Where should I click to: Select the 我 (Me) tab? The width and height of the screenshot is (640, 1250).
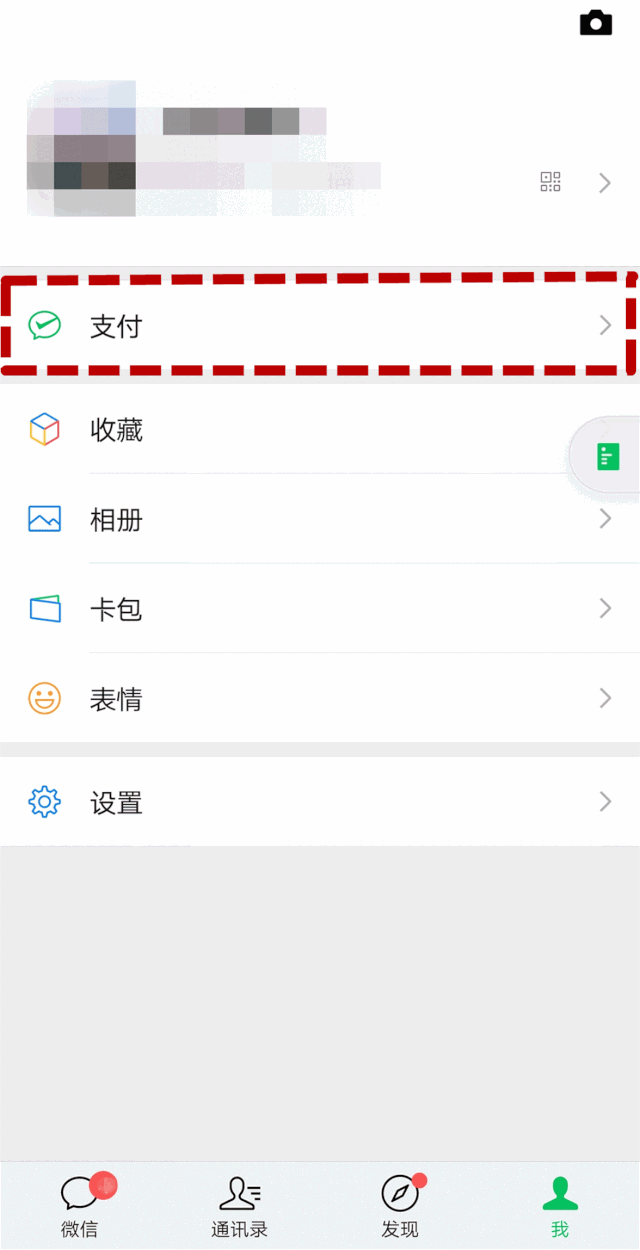coord(560,1206)
